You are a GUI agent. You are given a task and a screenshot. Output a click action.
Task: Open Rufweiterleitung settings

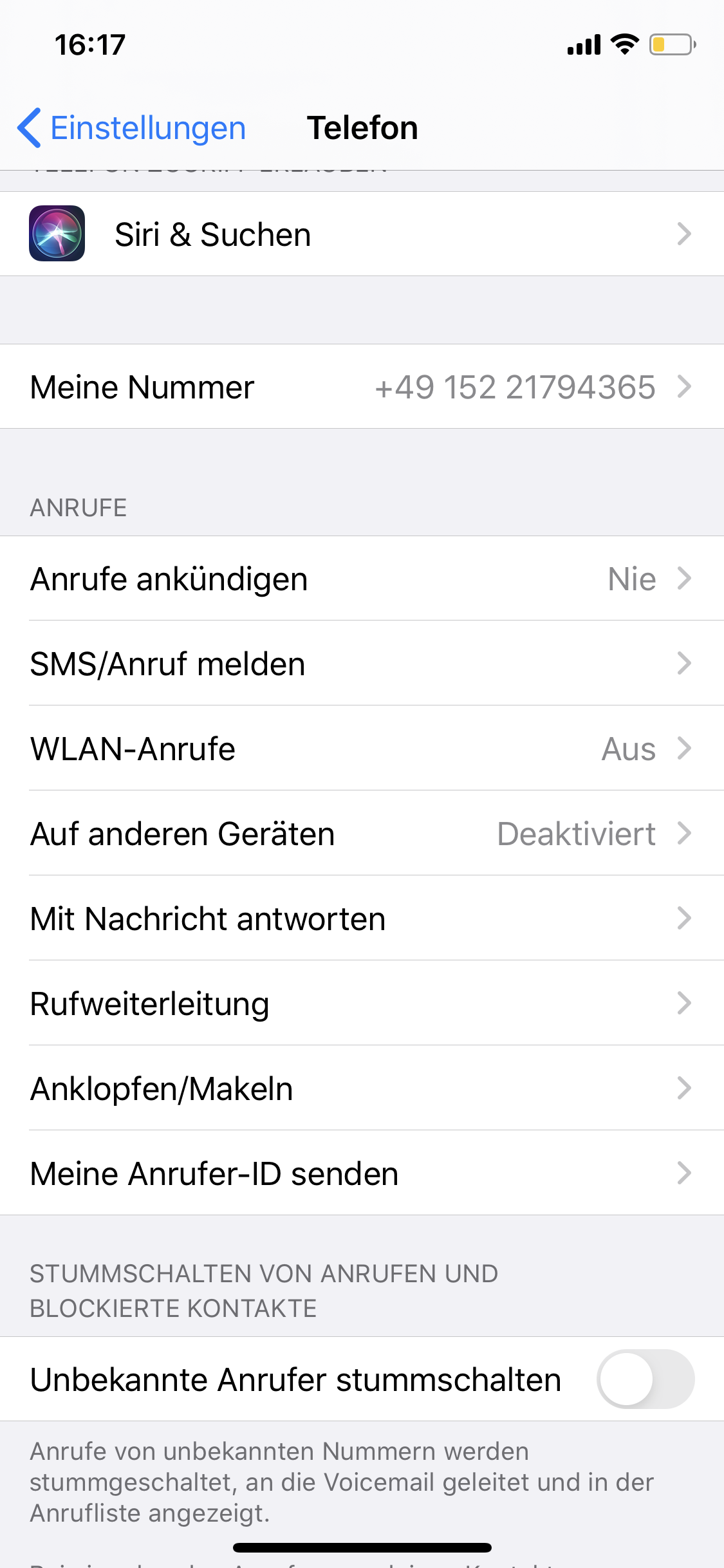click(362, 1003)
